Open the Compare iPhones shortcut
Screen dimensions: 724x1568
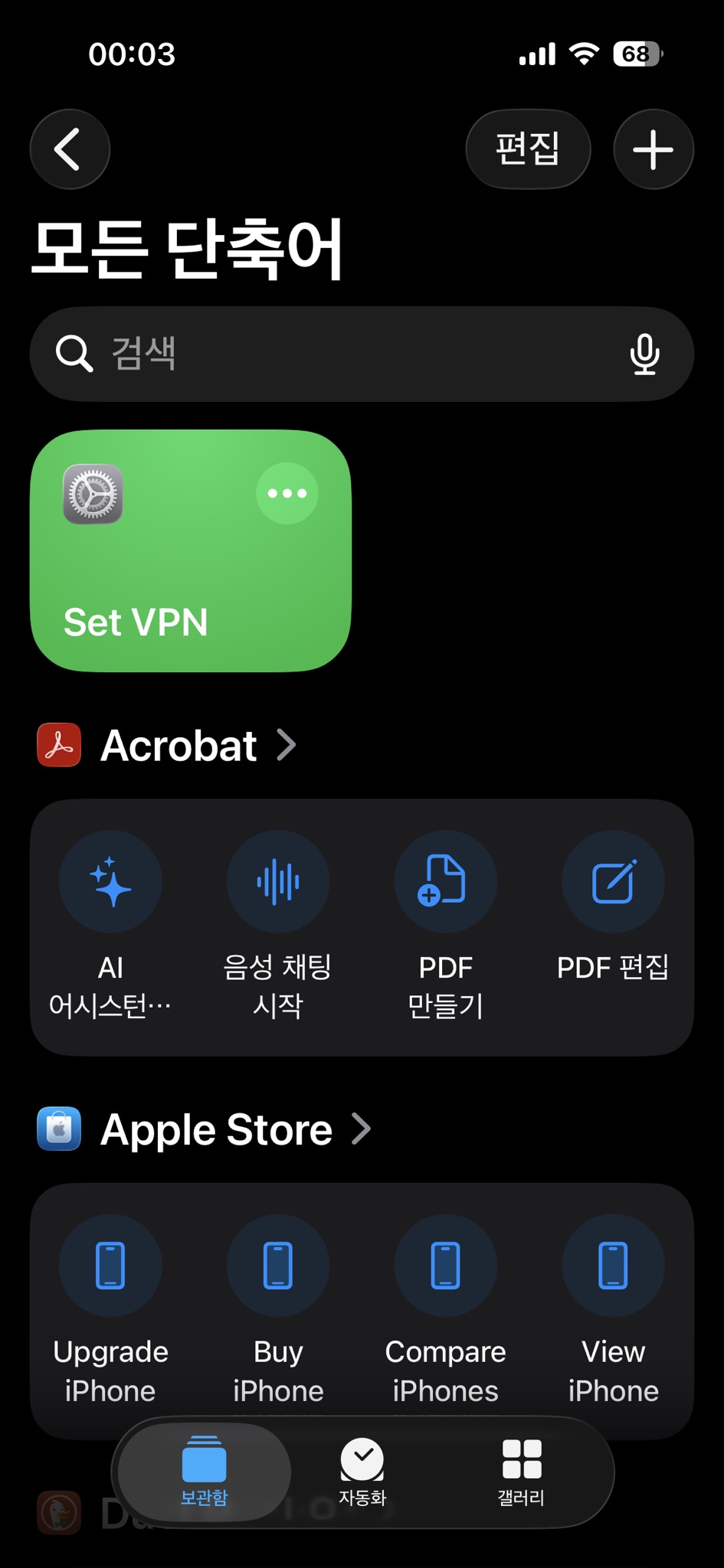click(445, 1266)
